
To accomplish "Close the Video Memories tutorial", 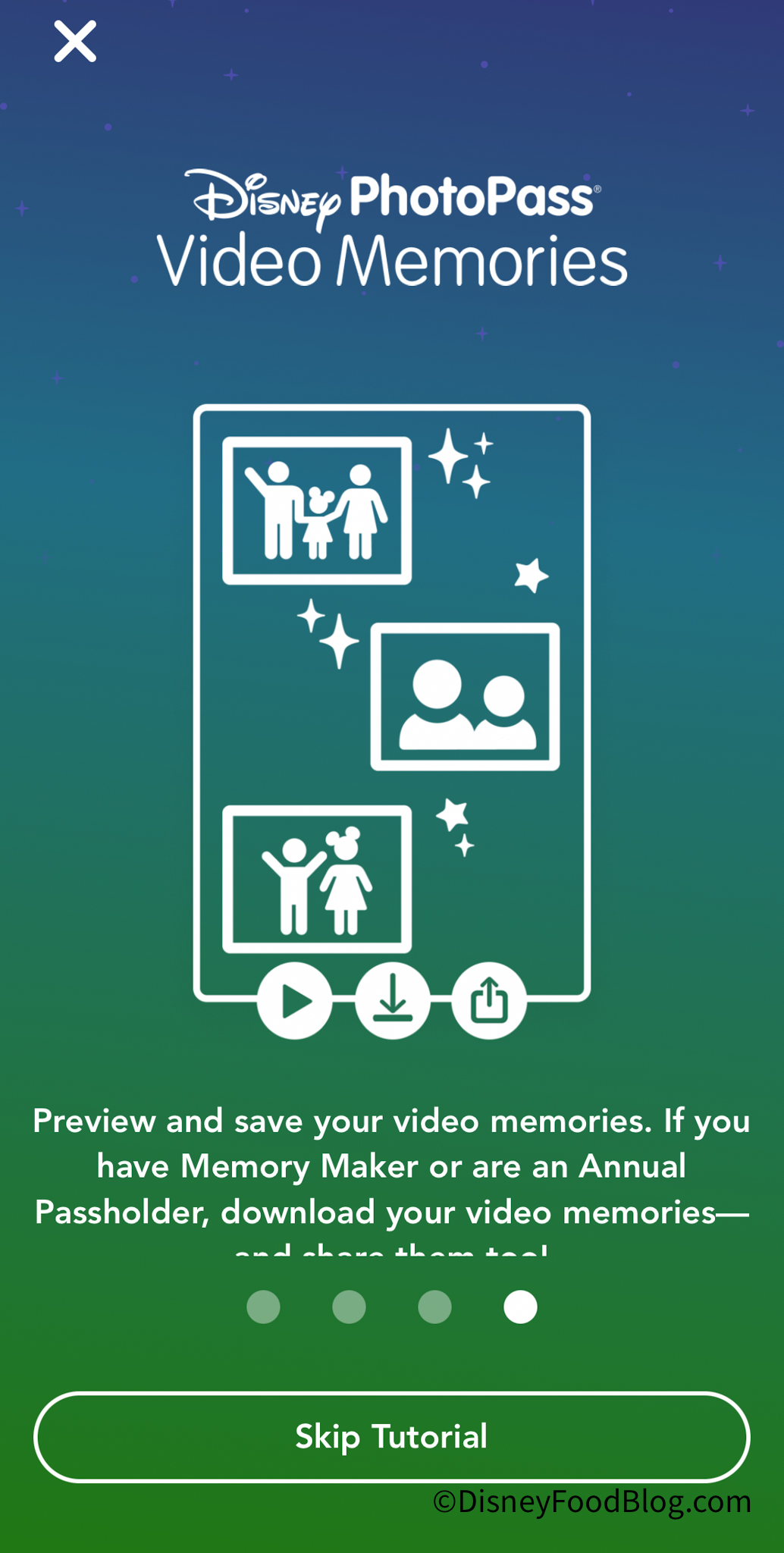I will point(75,41).
